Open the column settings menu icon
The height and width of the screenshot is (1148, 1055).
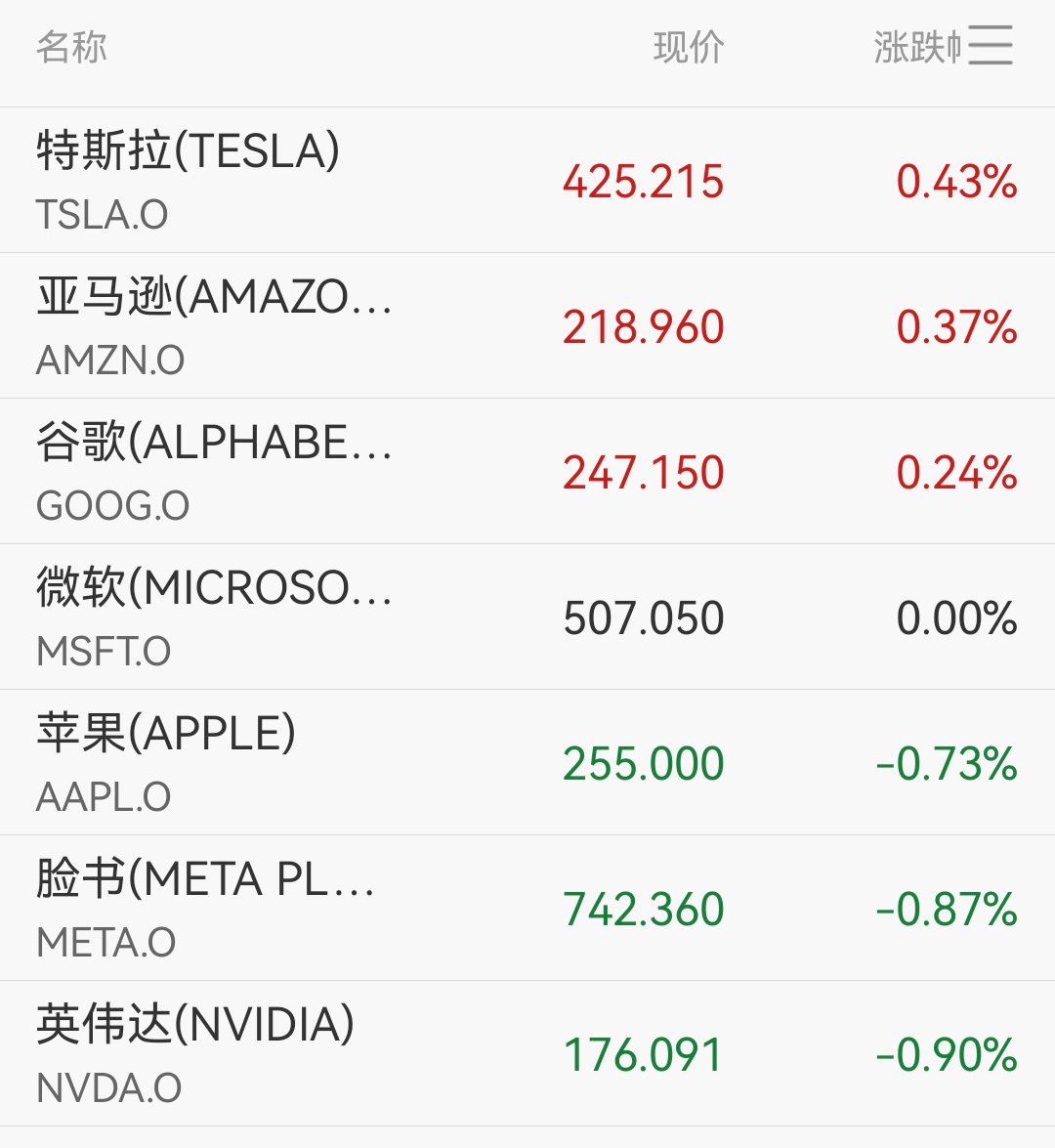pyautogui.click(x=991, y=46)
